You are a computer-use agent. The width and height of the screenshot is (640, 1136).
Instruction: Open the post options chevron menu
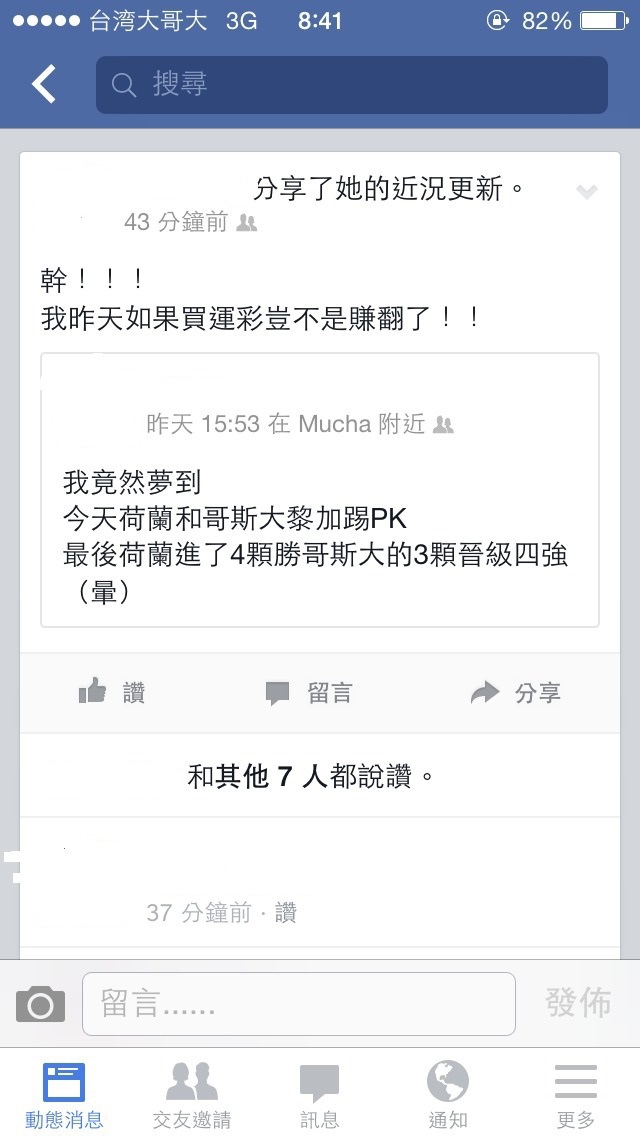587,192
